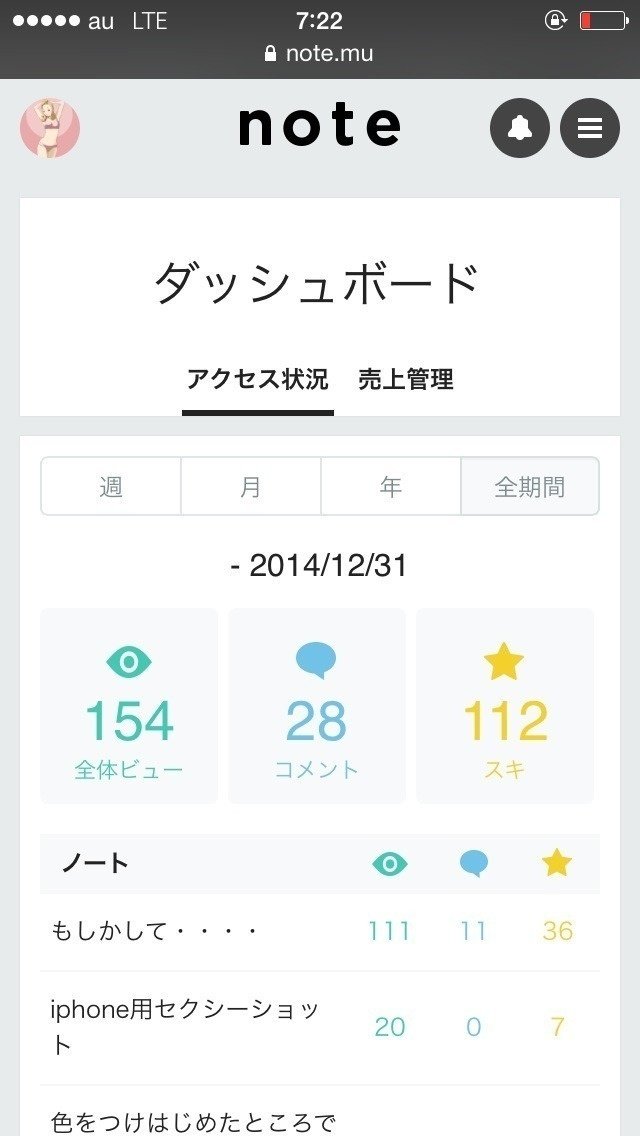The image size is (640, 1136).
Task: Show stats for 月
Action: click(251, 487)
